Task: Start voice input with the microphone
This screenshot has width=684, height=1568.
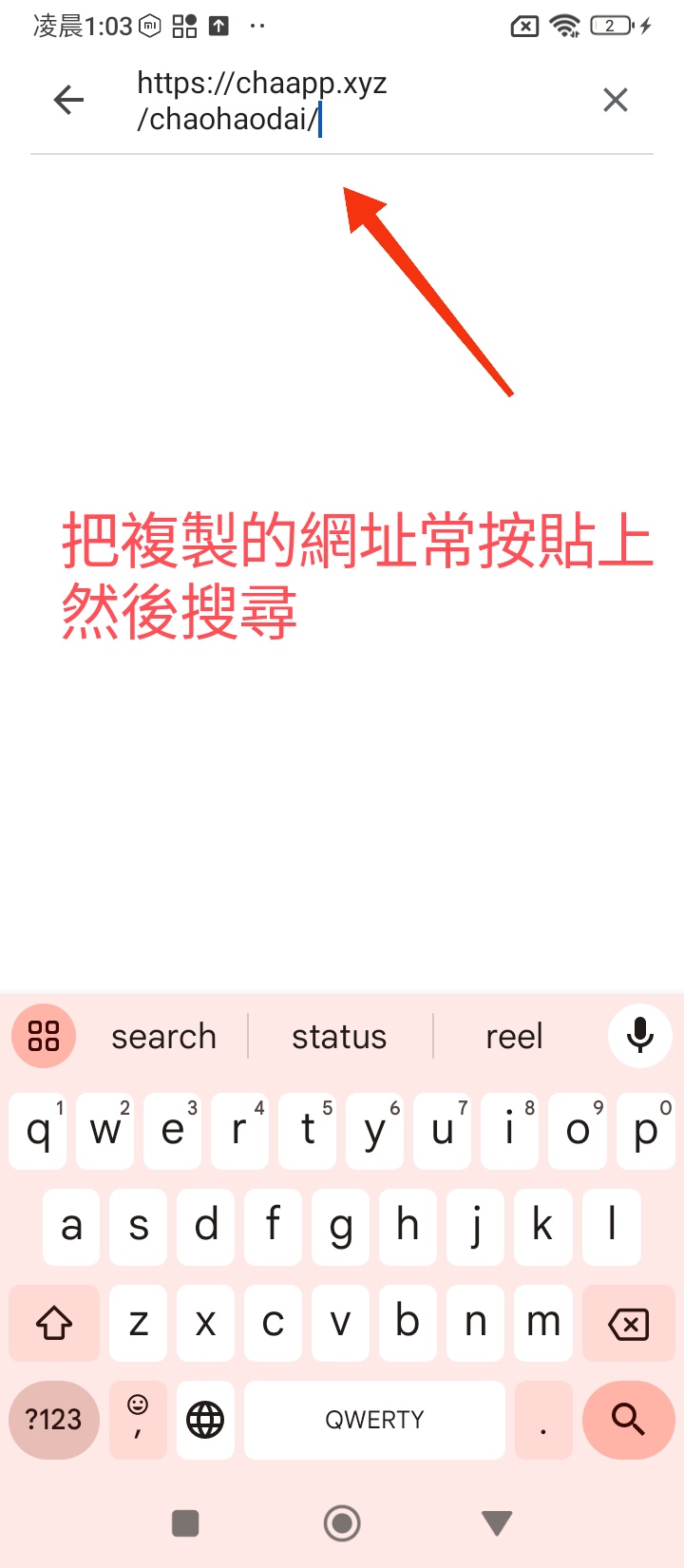Action: (640, 1035)
